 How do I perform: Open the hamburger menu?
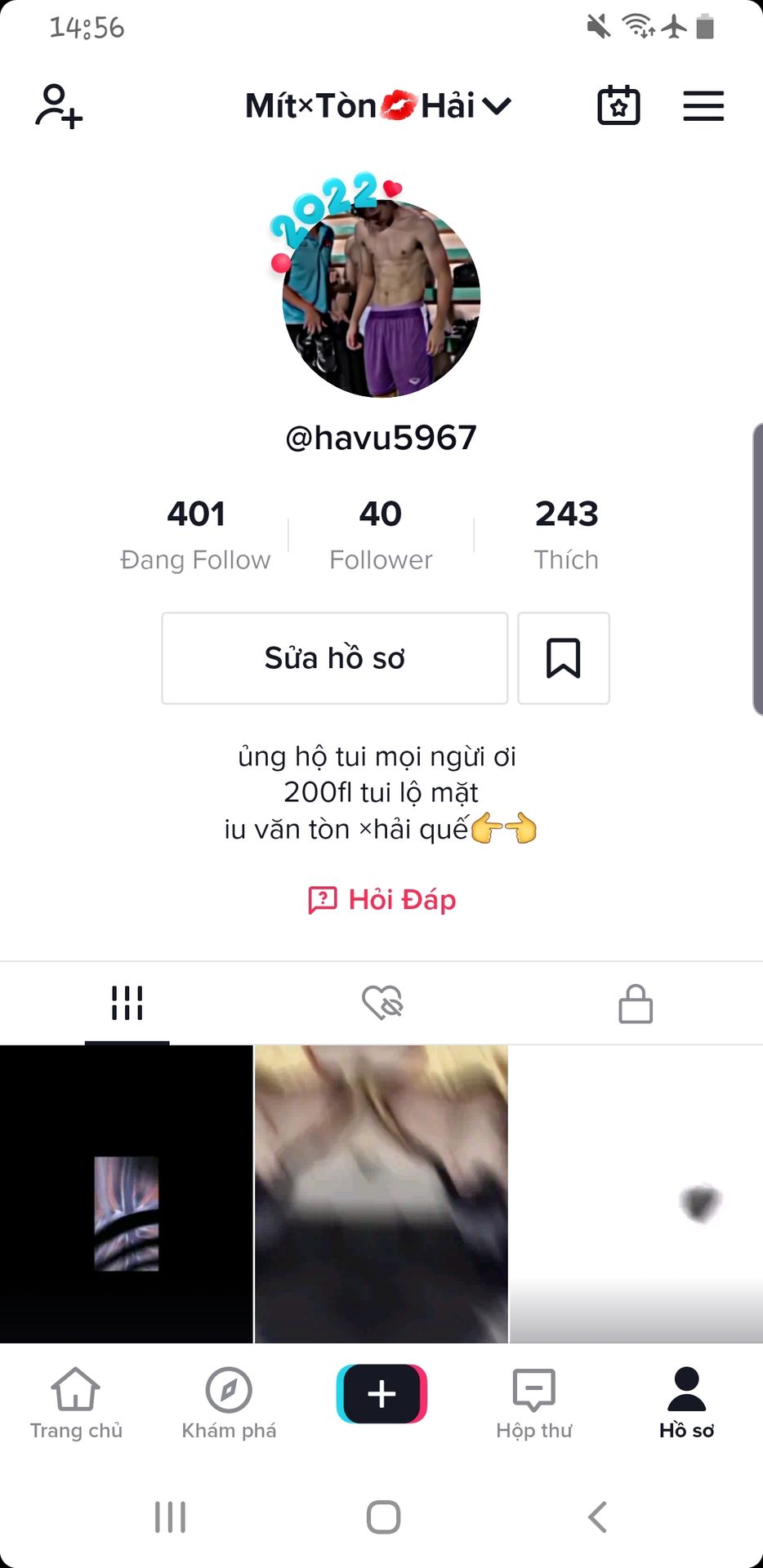pos(703,106)
